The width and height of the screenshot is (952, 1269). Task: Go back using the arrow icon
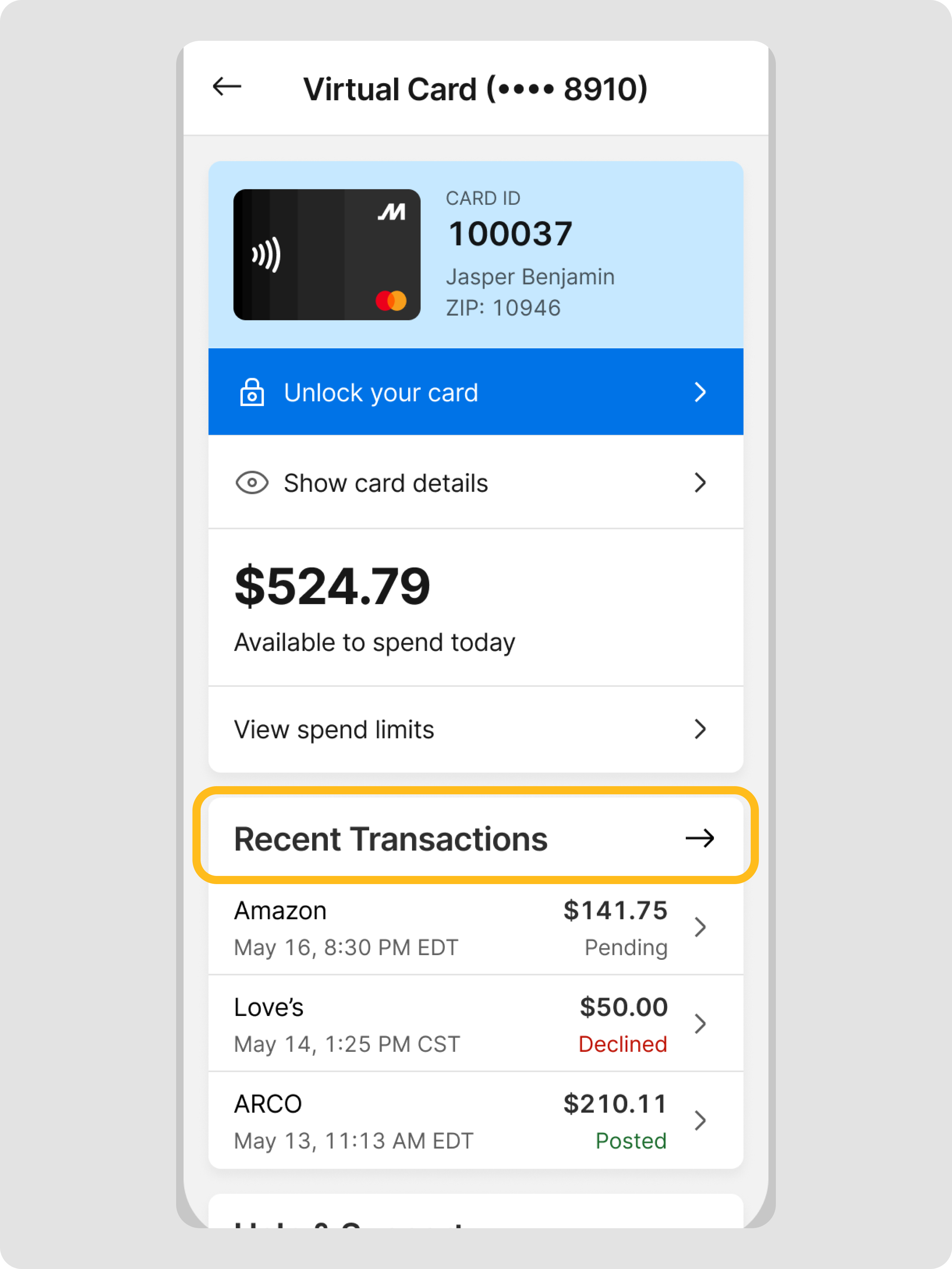click(x=227, y=87)
